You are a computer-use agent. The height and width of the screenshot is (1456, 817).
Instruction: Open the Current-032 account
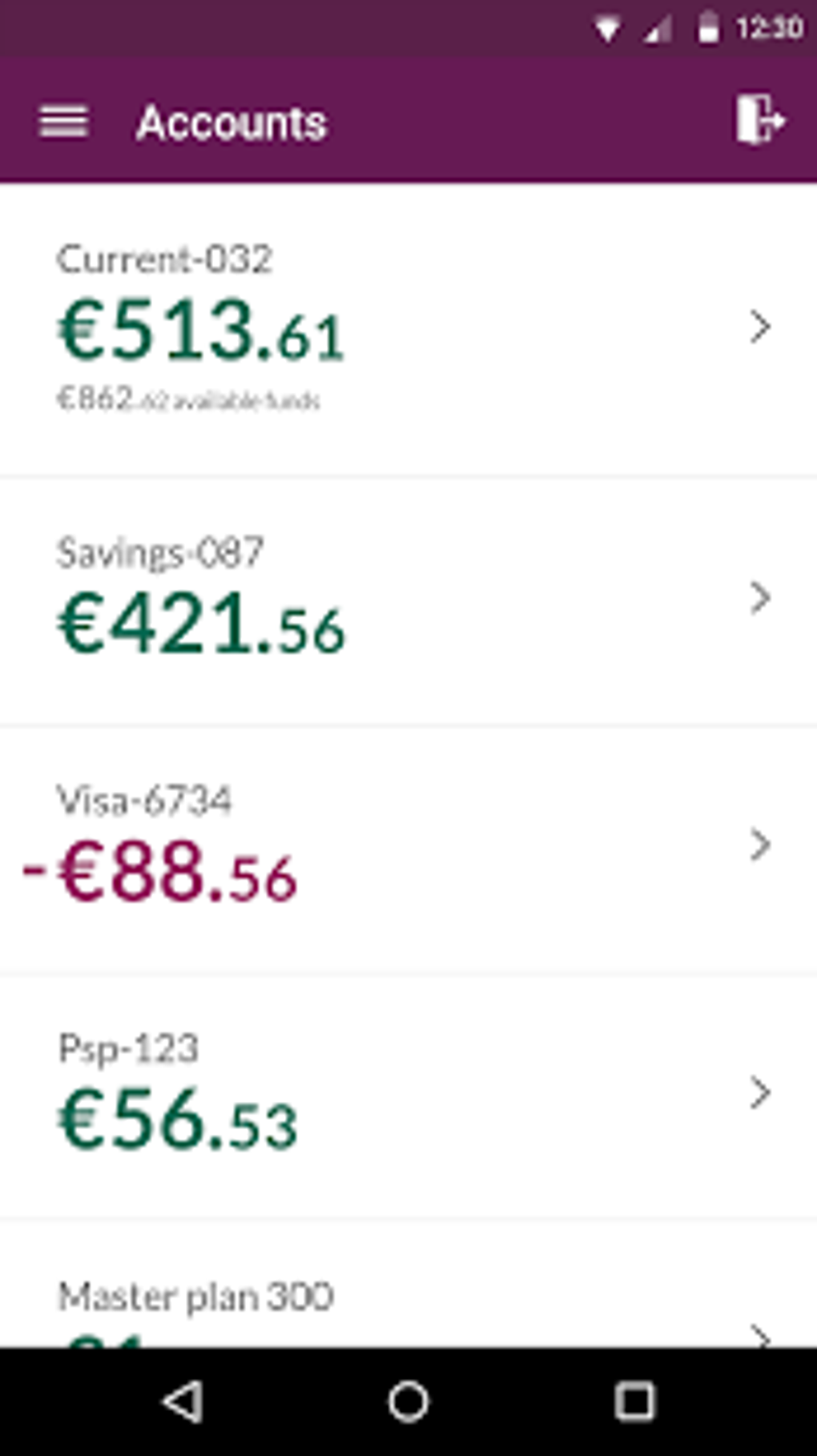[x=407, y=329]
